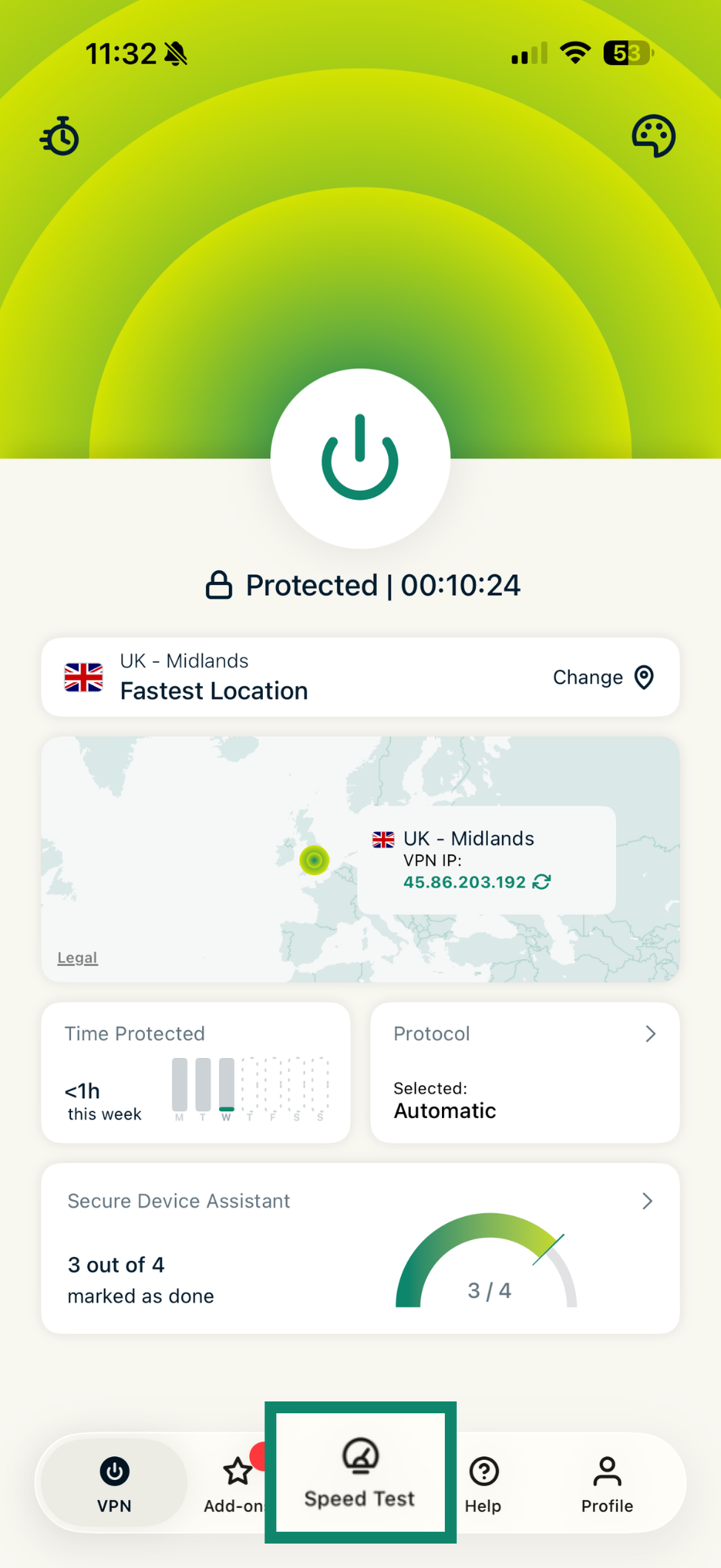Switch to the Speed Test tab
Image resolution: width=721 pixels, height=1568 pixels.
click(360, 1472)
